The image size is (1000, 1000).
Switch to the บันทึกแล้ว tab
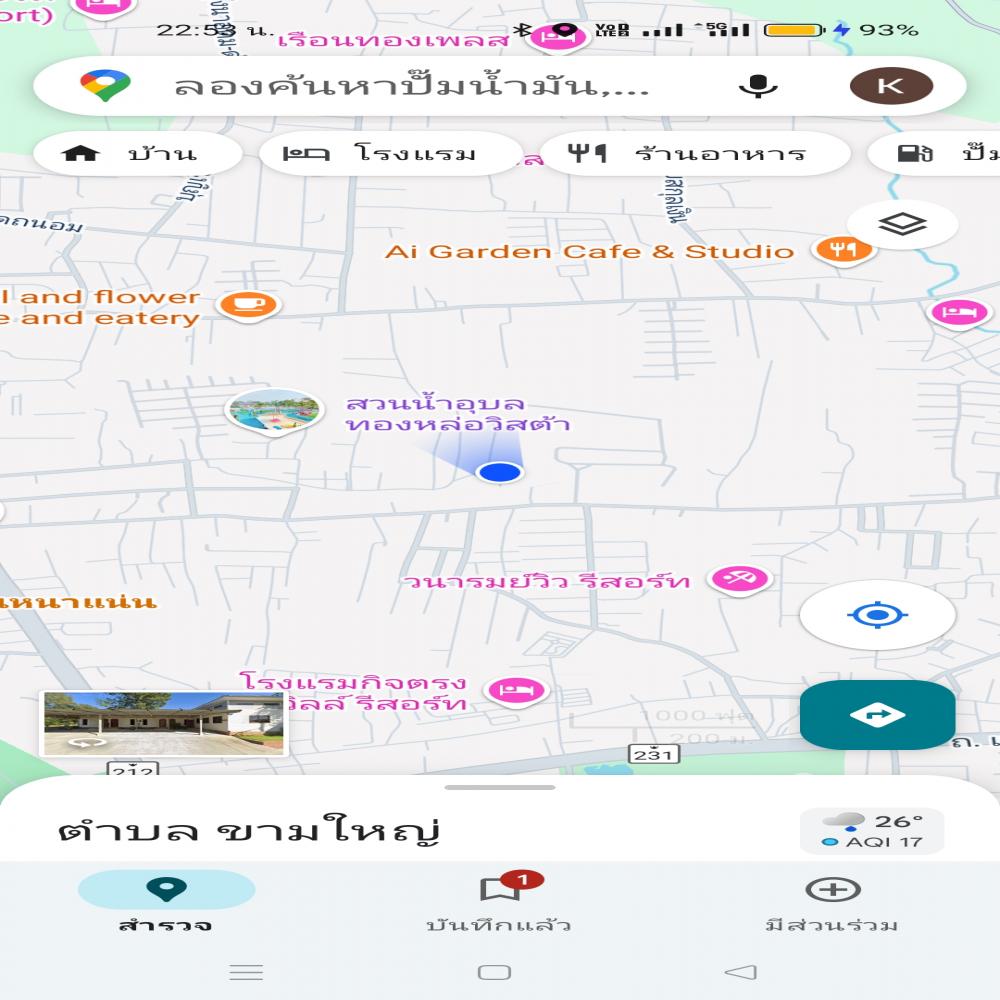tap(500, 901)
